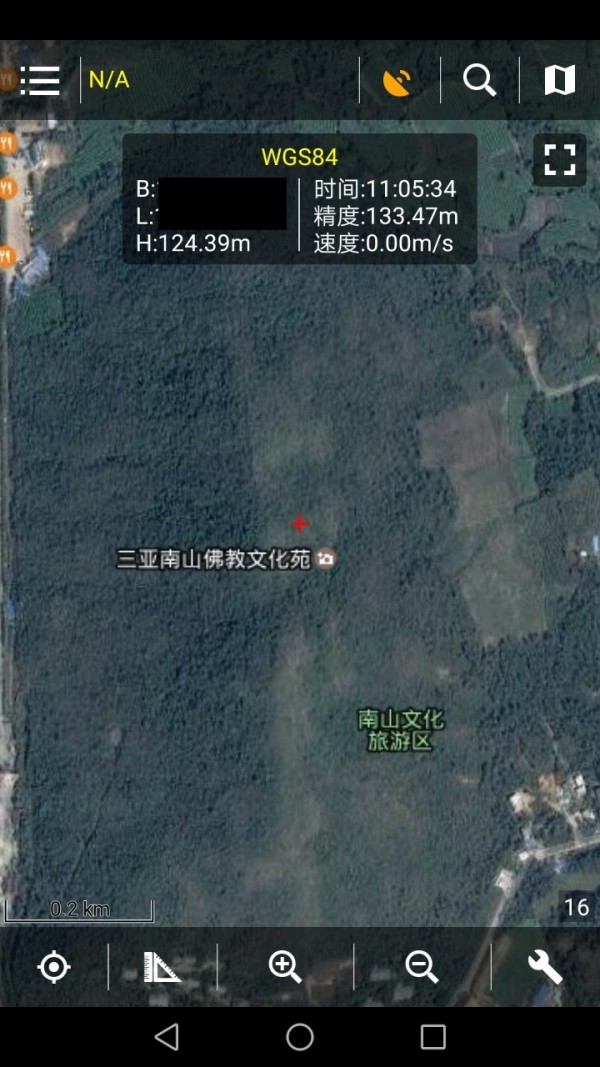Center map on my current location
The width and height of the screenshot is (600, 1067).
53,967
